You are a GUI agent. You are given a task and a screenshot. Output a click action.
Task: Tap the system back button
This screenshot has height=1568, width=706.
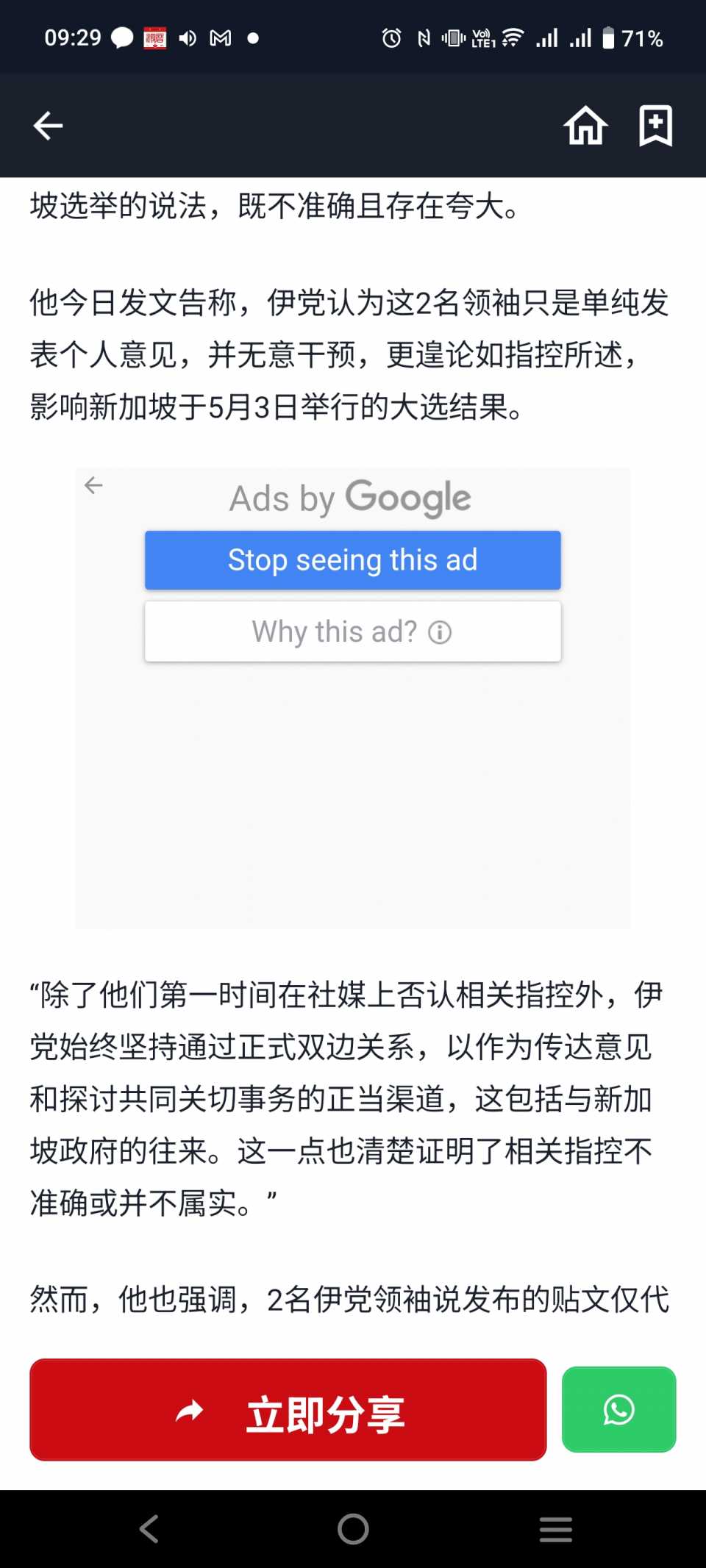[149, 1529]
